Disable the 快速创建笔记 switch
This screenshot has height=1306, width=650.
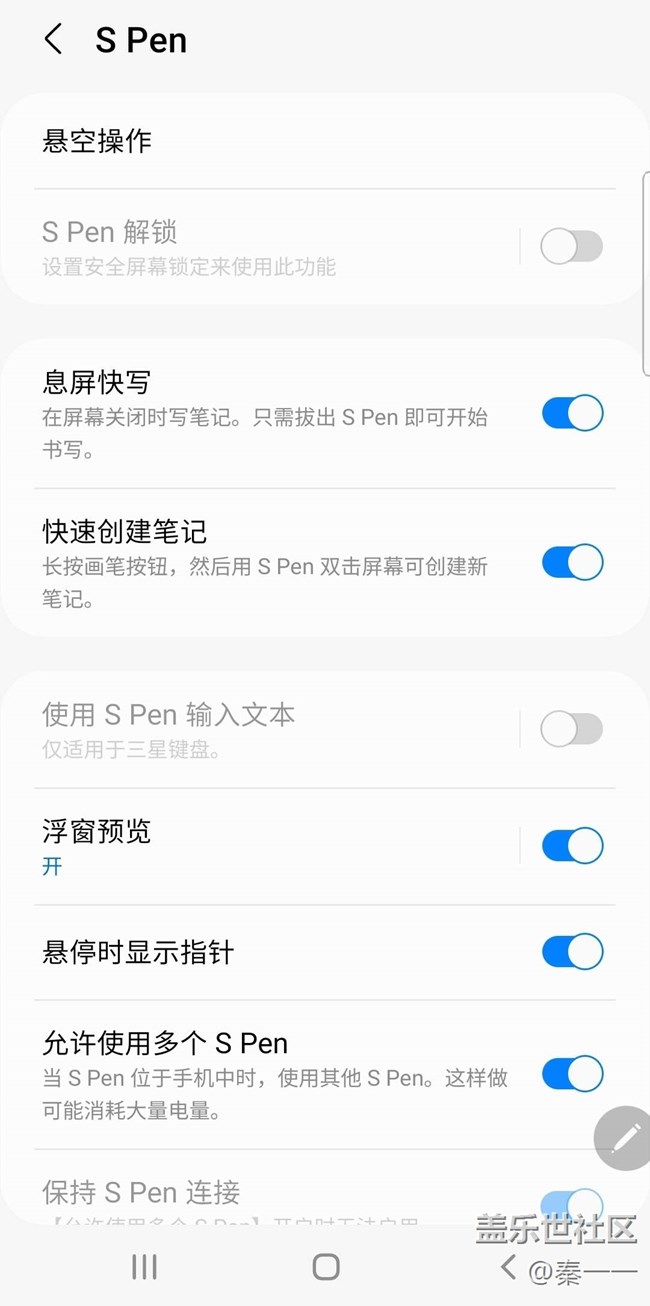click(x=572, y=562)
